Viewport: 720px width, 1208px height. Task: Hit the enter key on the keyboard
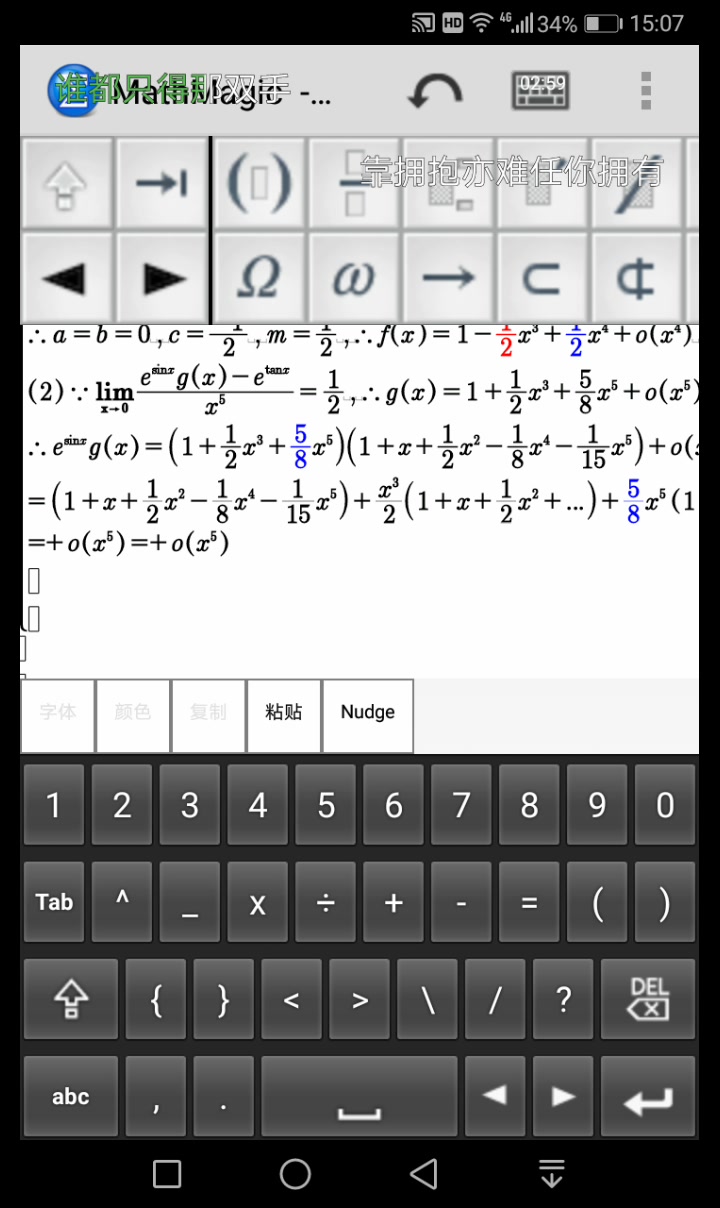coord(648,1096)
